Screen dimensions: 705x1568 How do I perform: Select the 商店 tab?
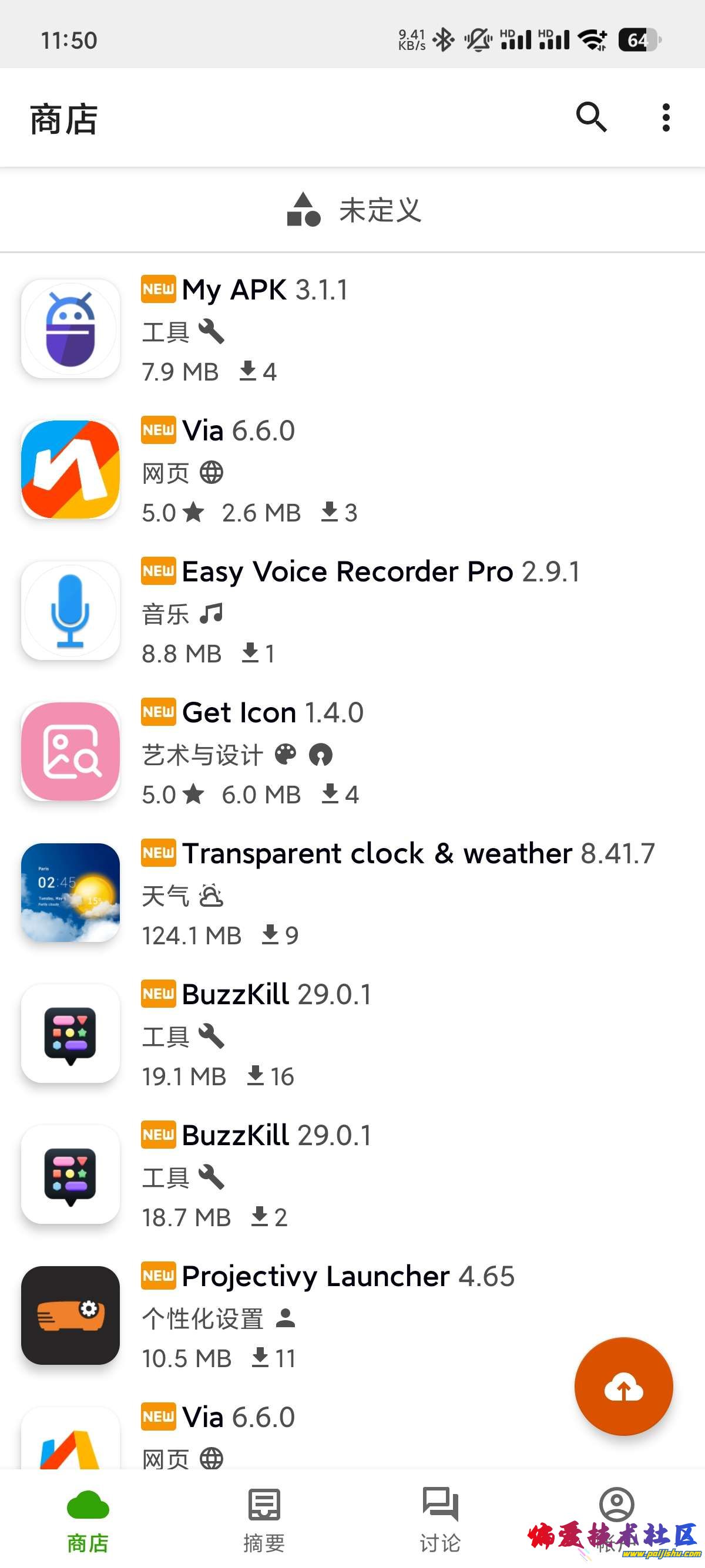tap(88, 1519)
